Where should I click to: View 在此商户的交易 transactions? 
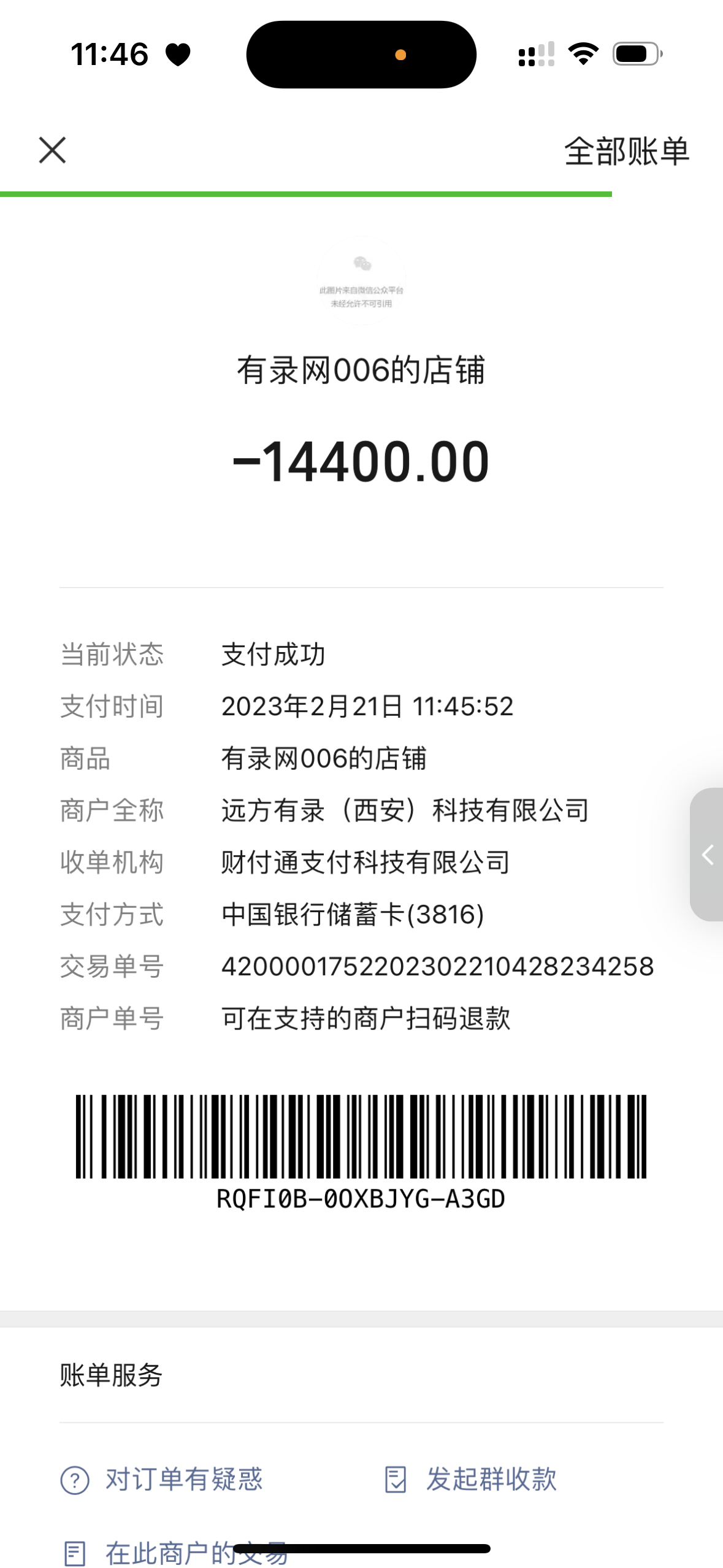175,1553
